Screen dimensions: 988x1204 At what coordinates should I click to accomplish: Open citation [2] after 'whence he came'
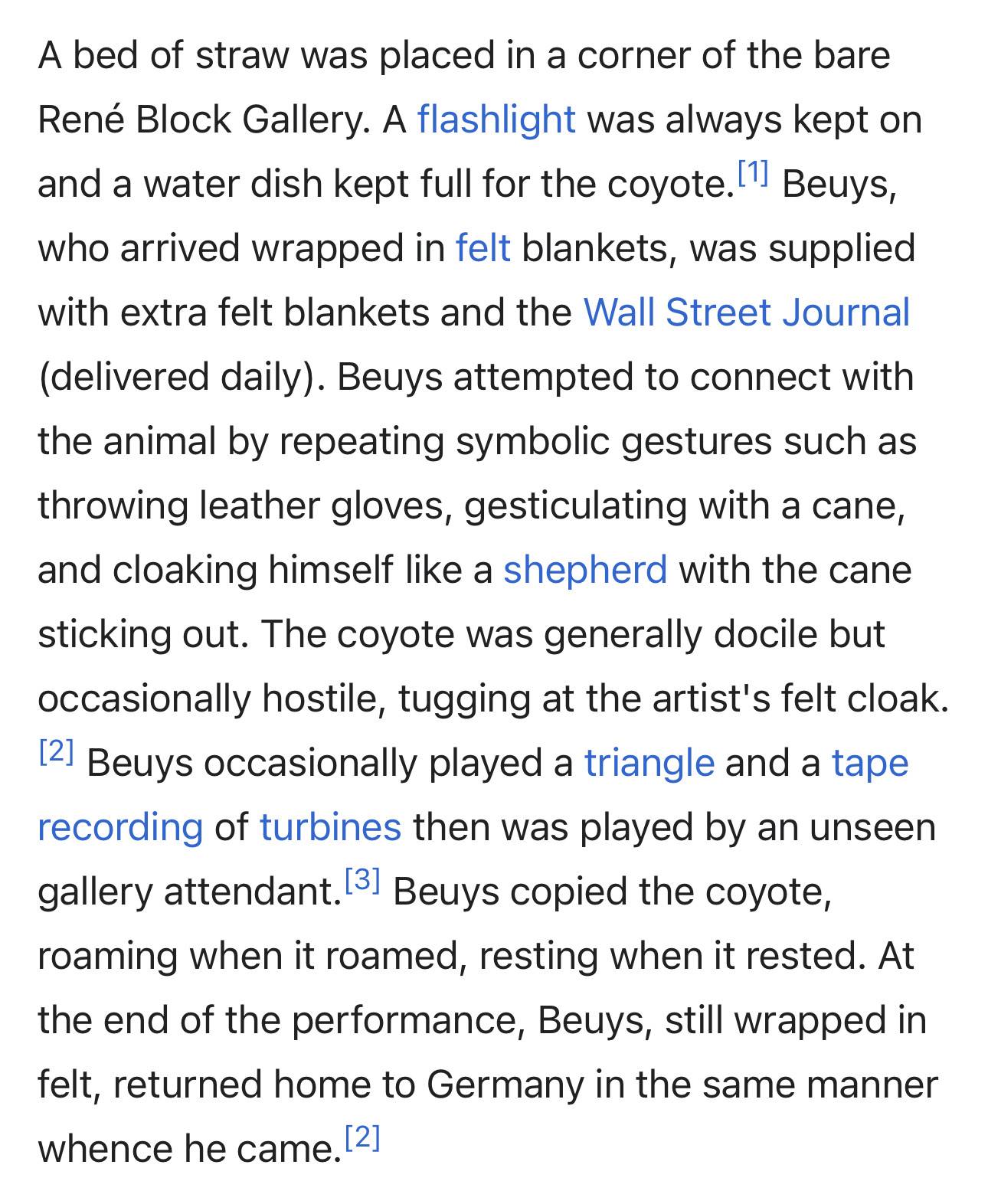362,1138
